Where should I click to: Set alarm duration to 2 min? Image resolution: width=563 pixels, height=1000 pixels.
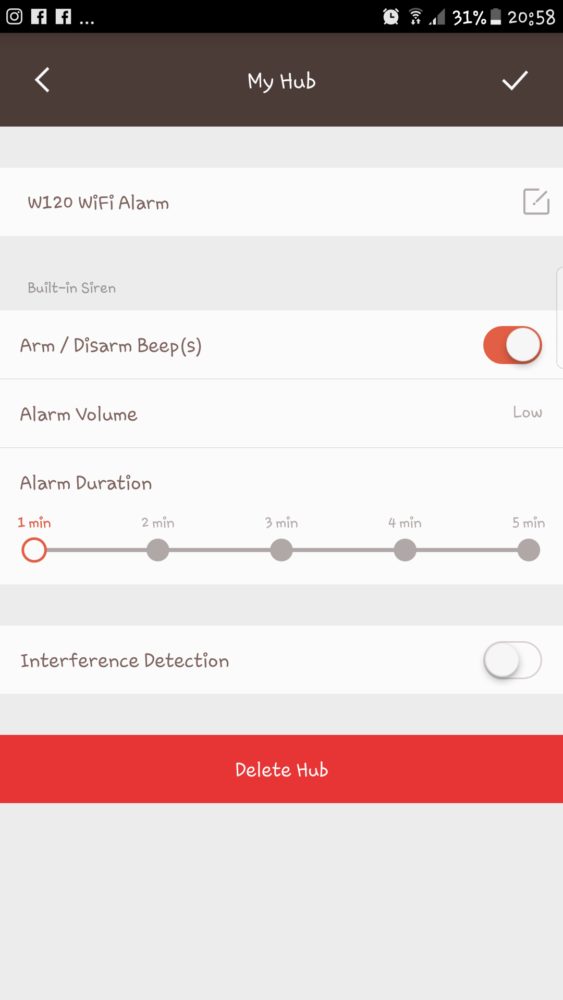coord(157,550)
